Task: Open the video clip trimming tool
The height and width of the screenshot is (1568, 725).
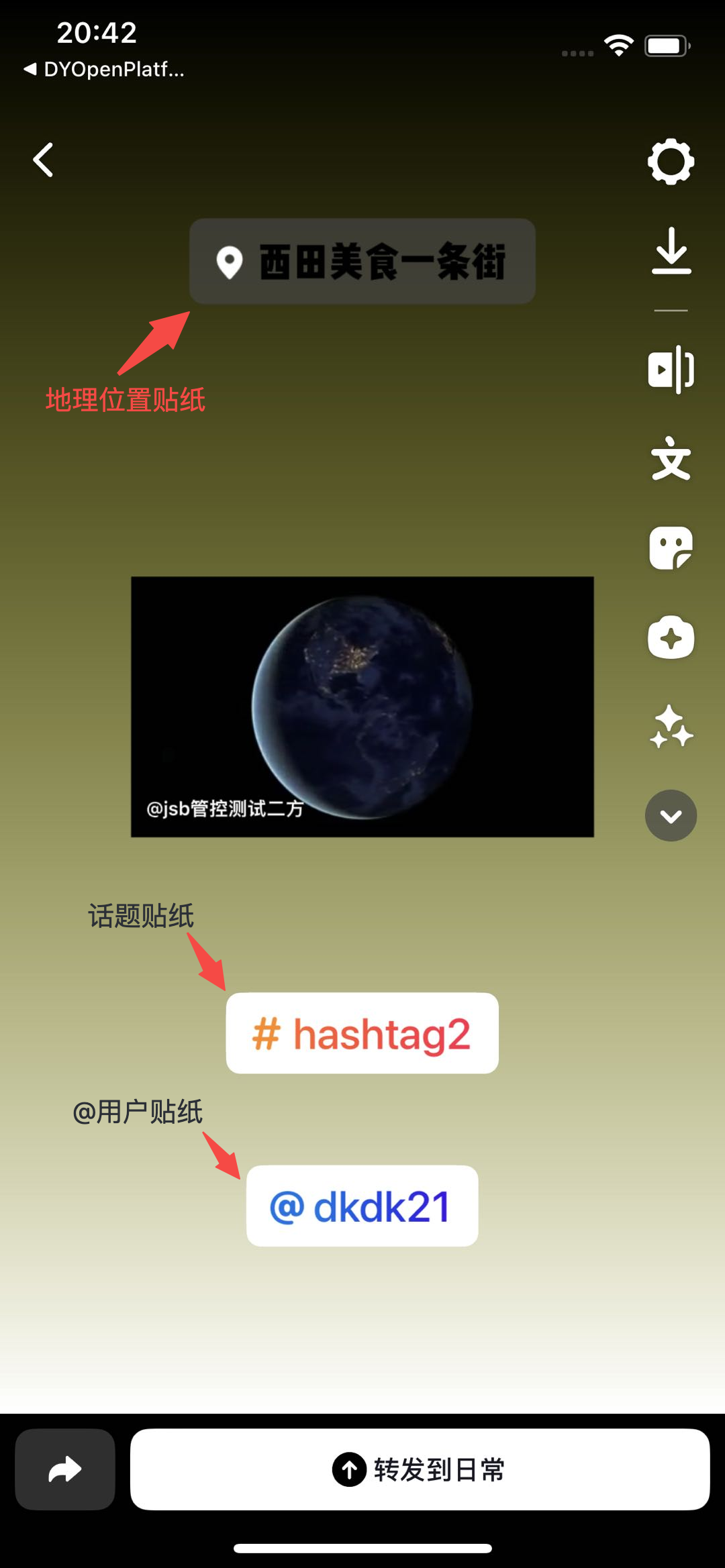Action: pos(671,369)
